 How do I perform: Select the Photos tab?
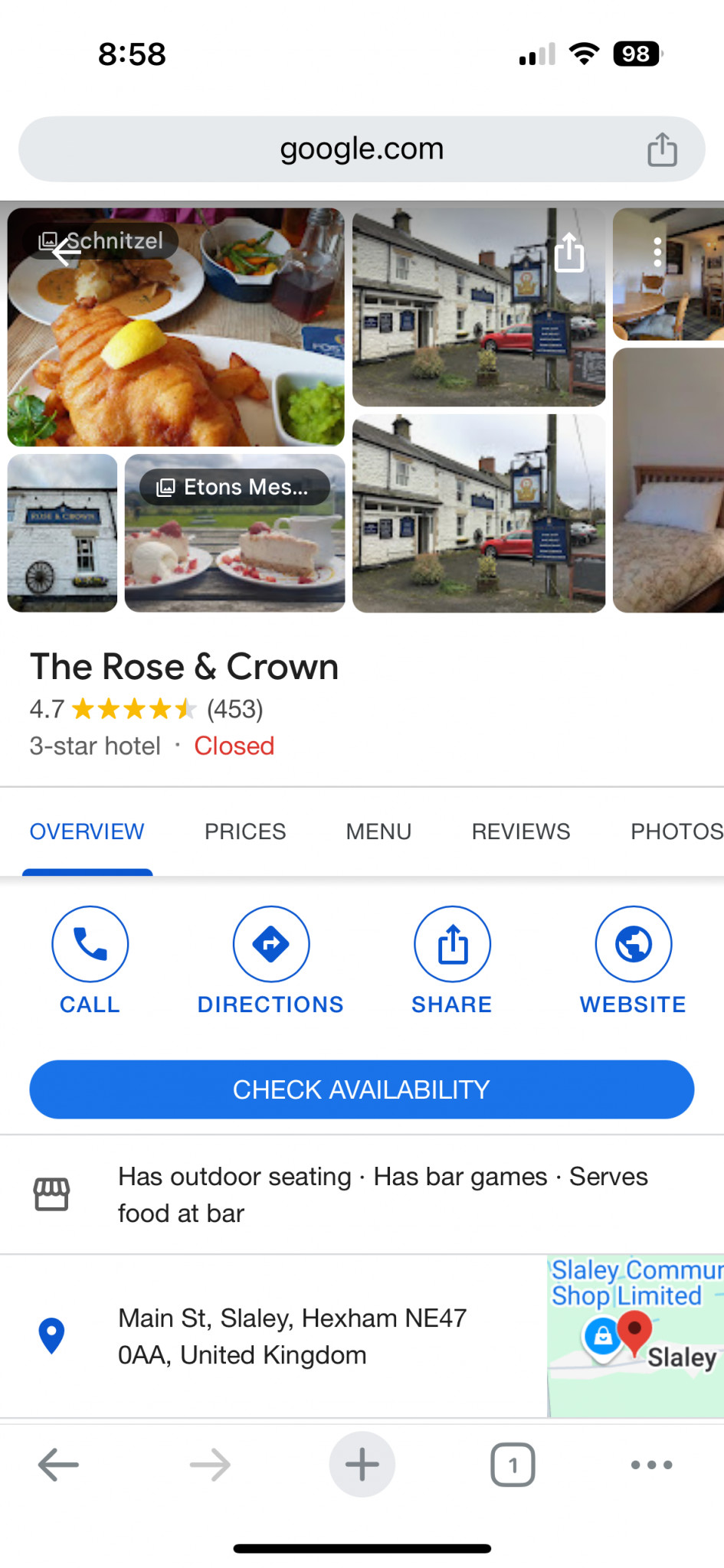point(676,831)
